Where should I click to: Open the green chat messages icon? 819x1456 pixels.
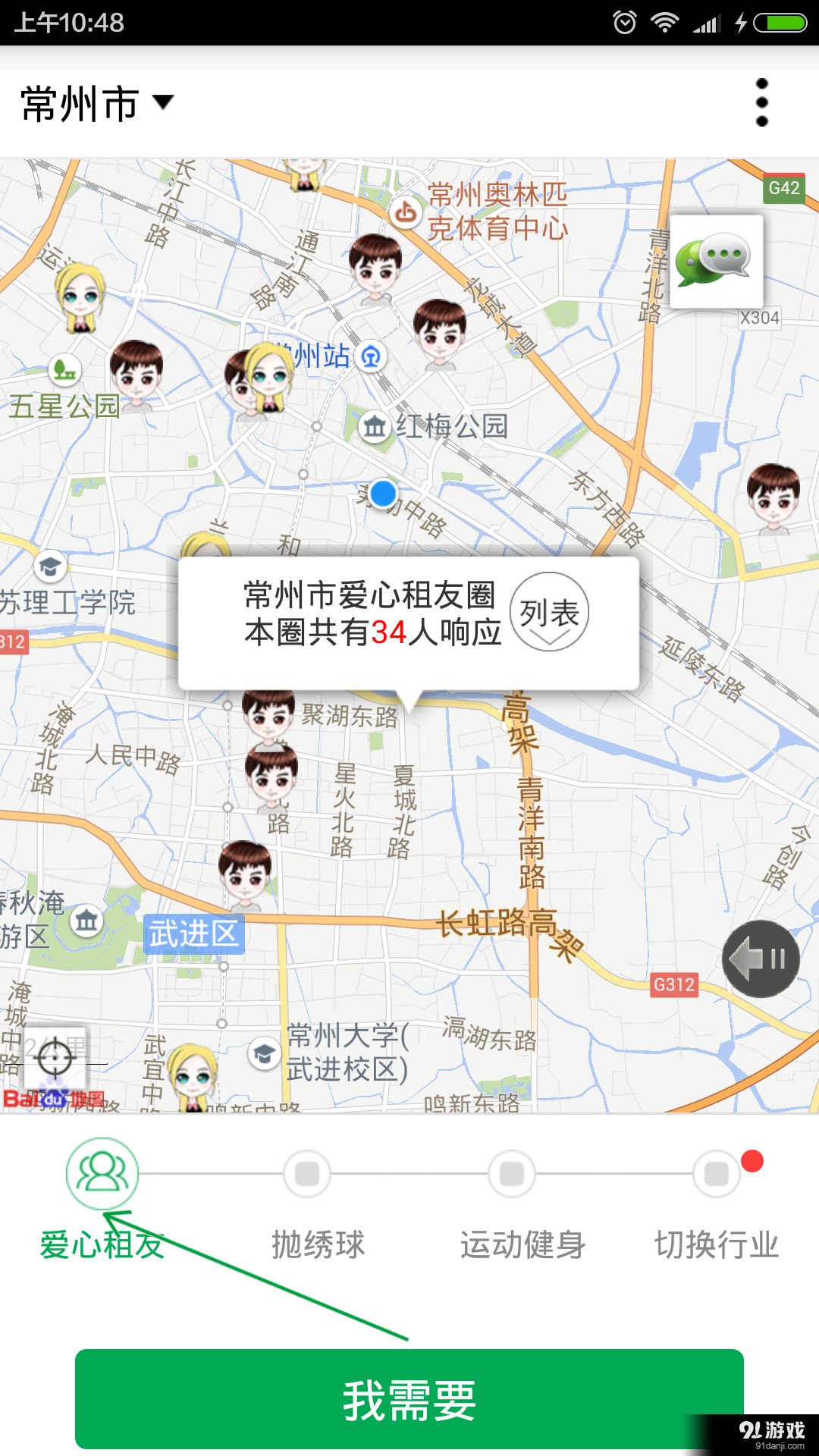[717, 262]
